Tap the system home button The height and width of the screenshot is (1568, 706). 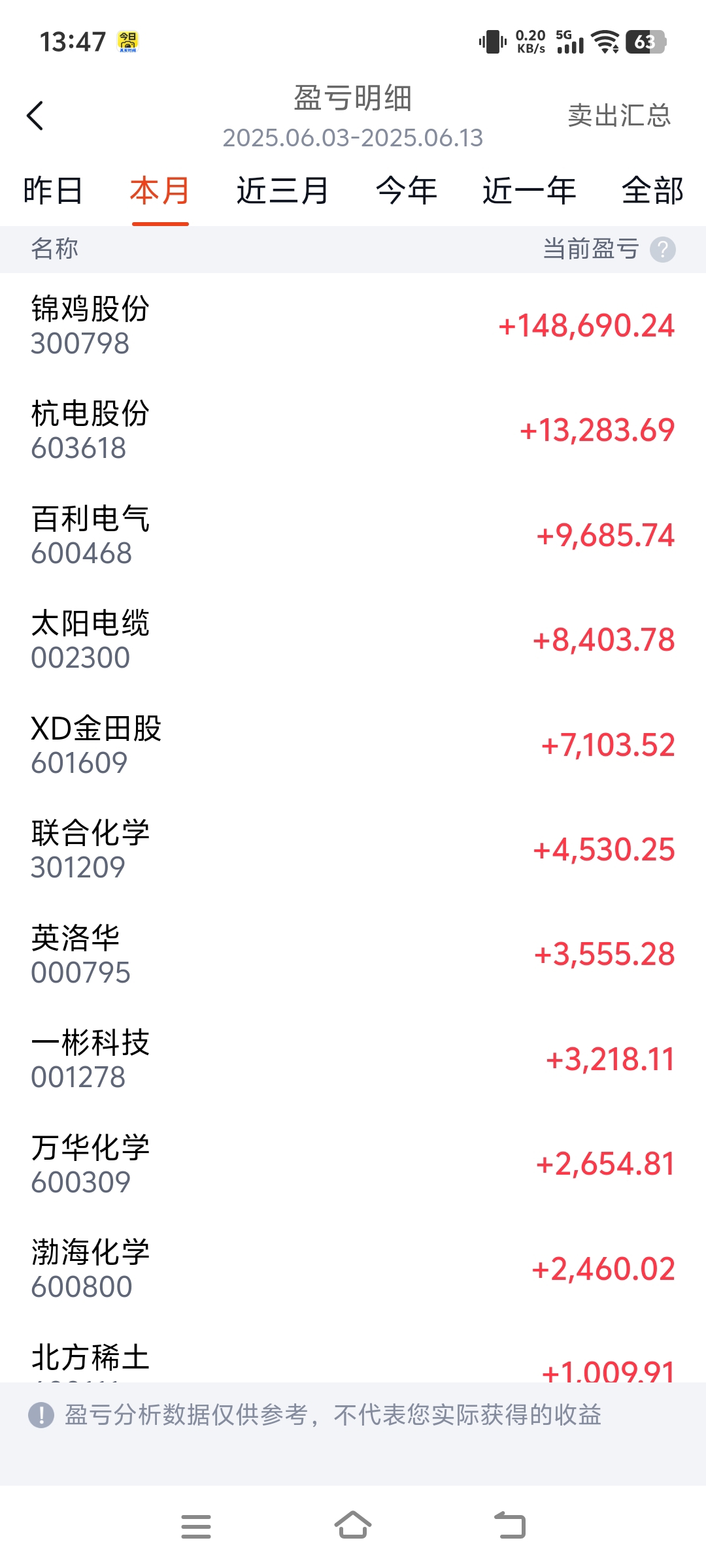click(x=353, y=1526)
